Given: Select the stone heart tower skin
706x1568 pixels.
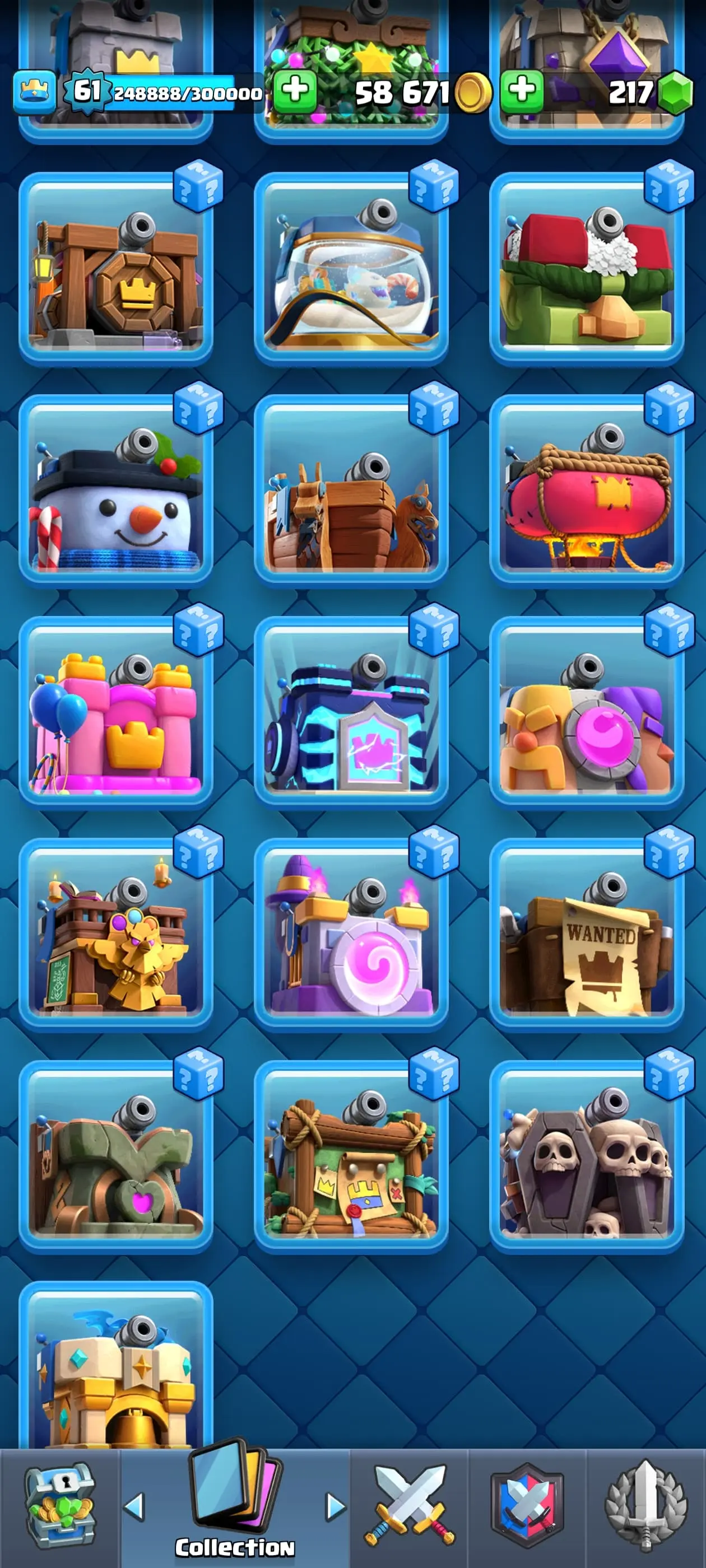Looking at the screenshot, I should (116, 1155).
